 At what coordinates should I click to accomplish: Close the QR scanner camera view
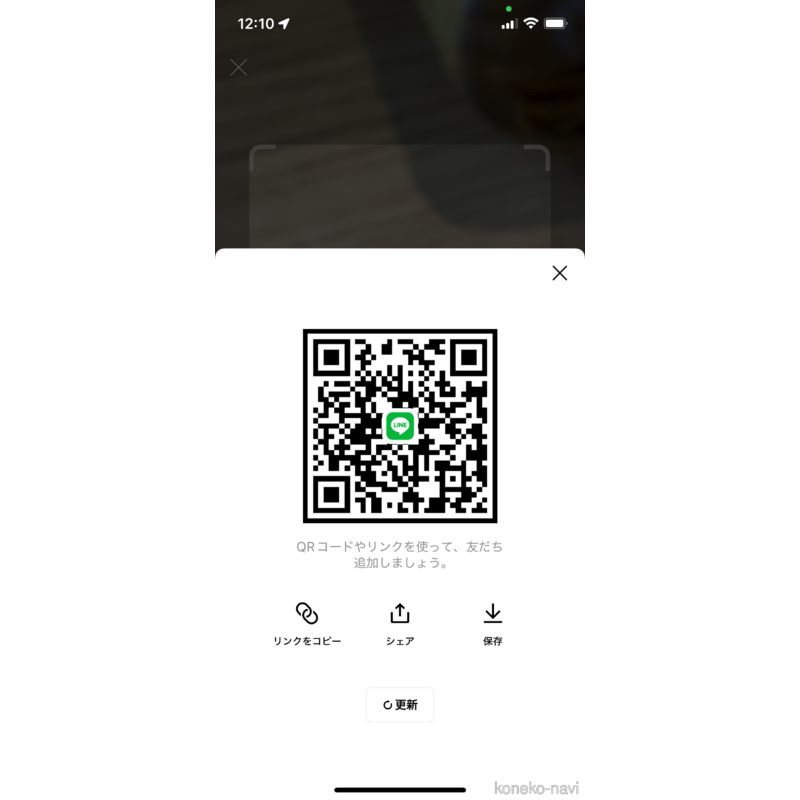[239, 67]
